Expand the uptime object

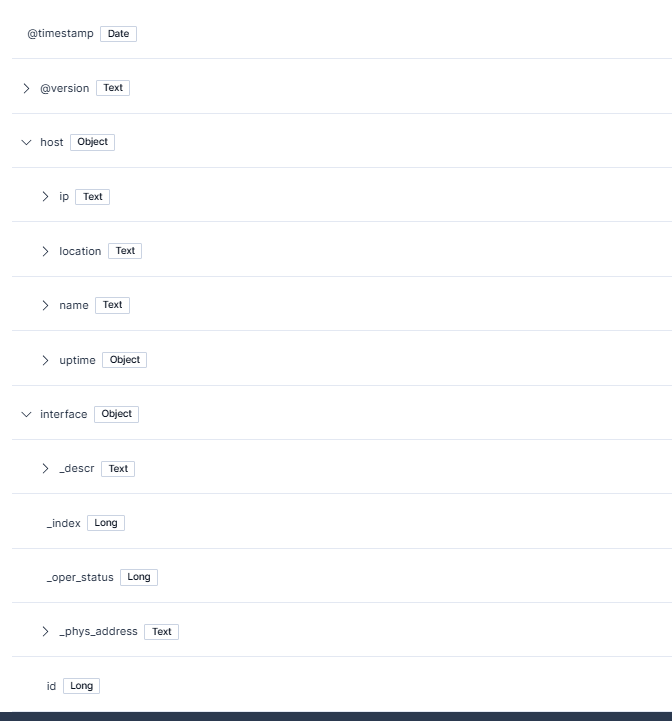[45, 360]
